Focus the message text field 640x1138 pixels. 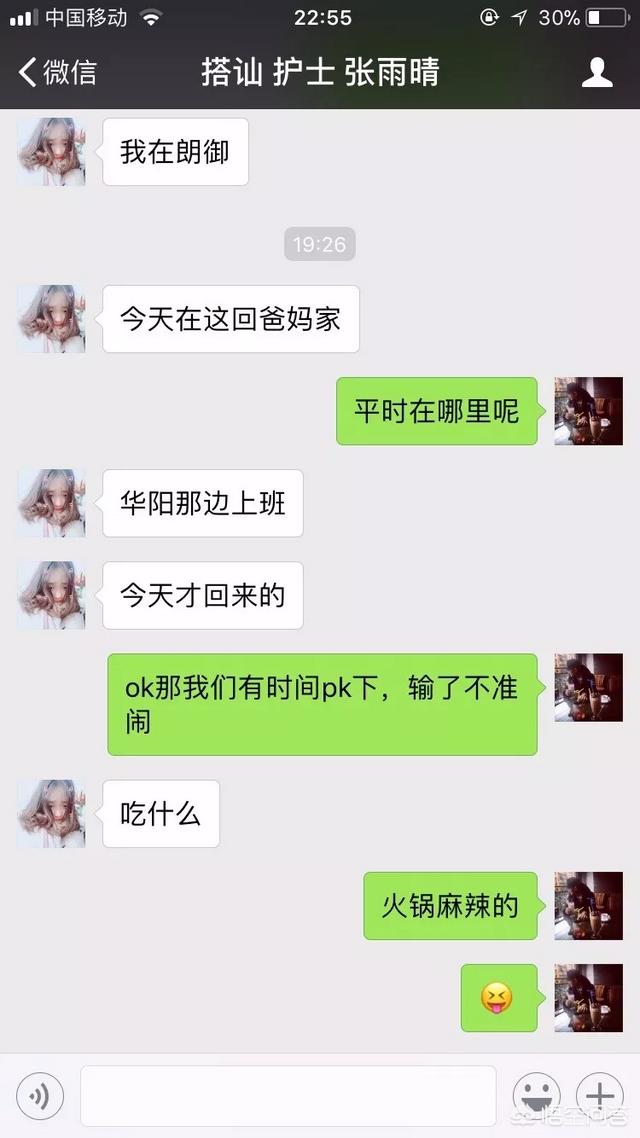[x=288, y=1095]
